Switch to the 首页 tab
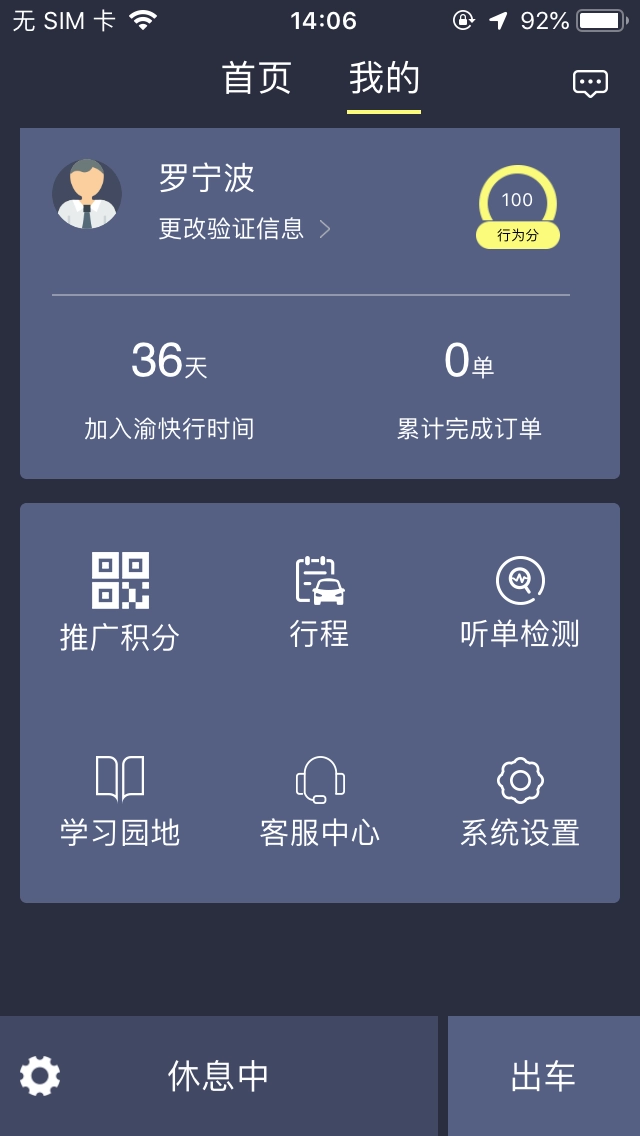The image size is (640, 1136). [x=257, y=79]
